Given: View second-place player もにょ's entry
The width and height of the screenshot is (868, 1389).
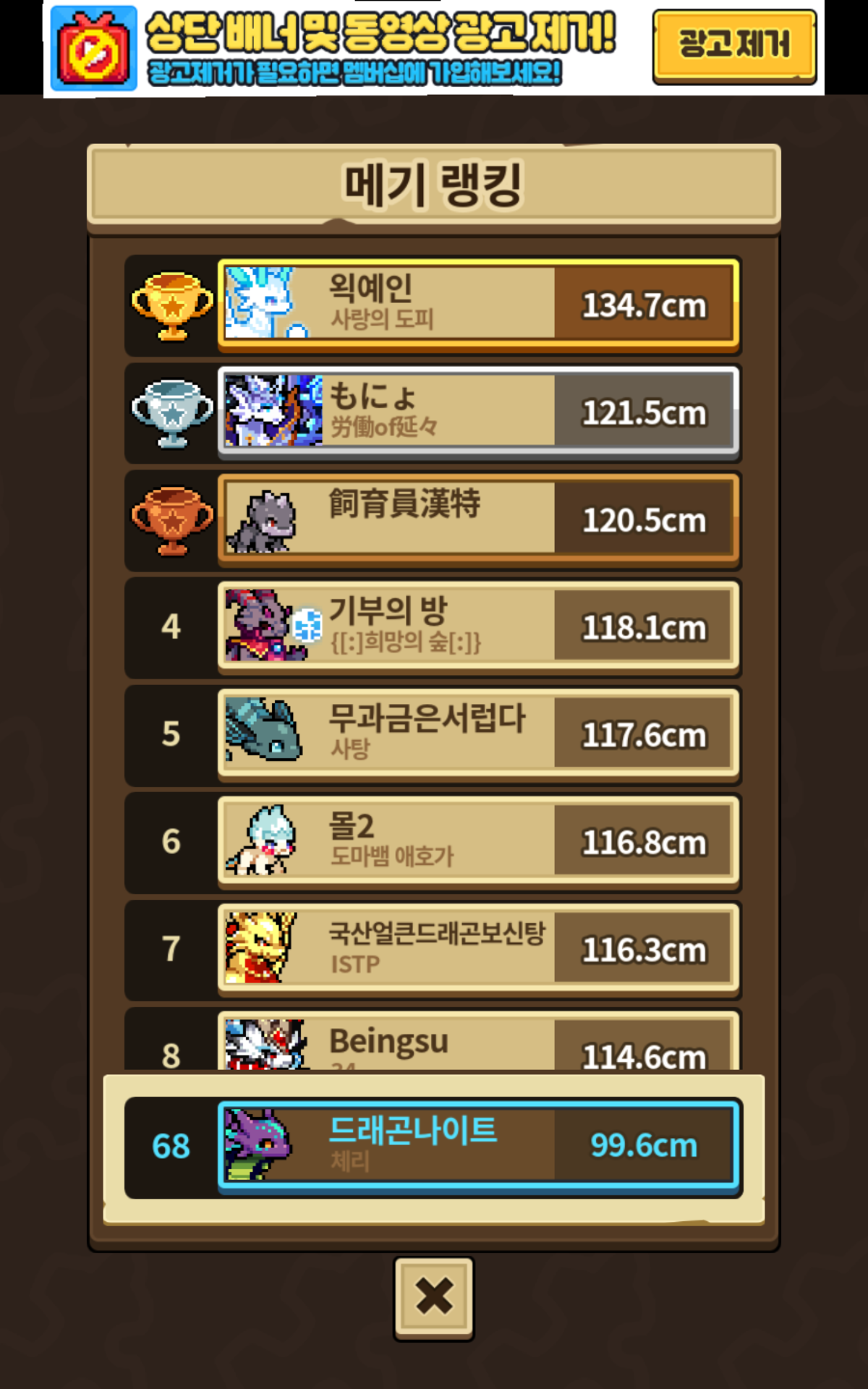Looking at the screenshot, I should pos(477,411).
